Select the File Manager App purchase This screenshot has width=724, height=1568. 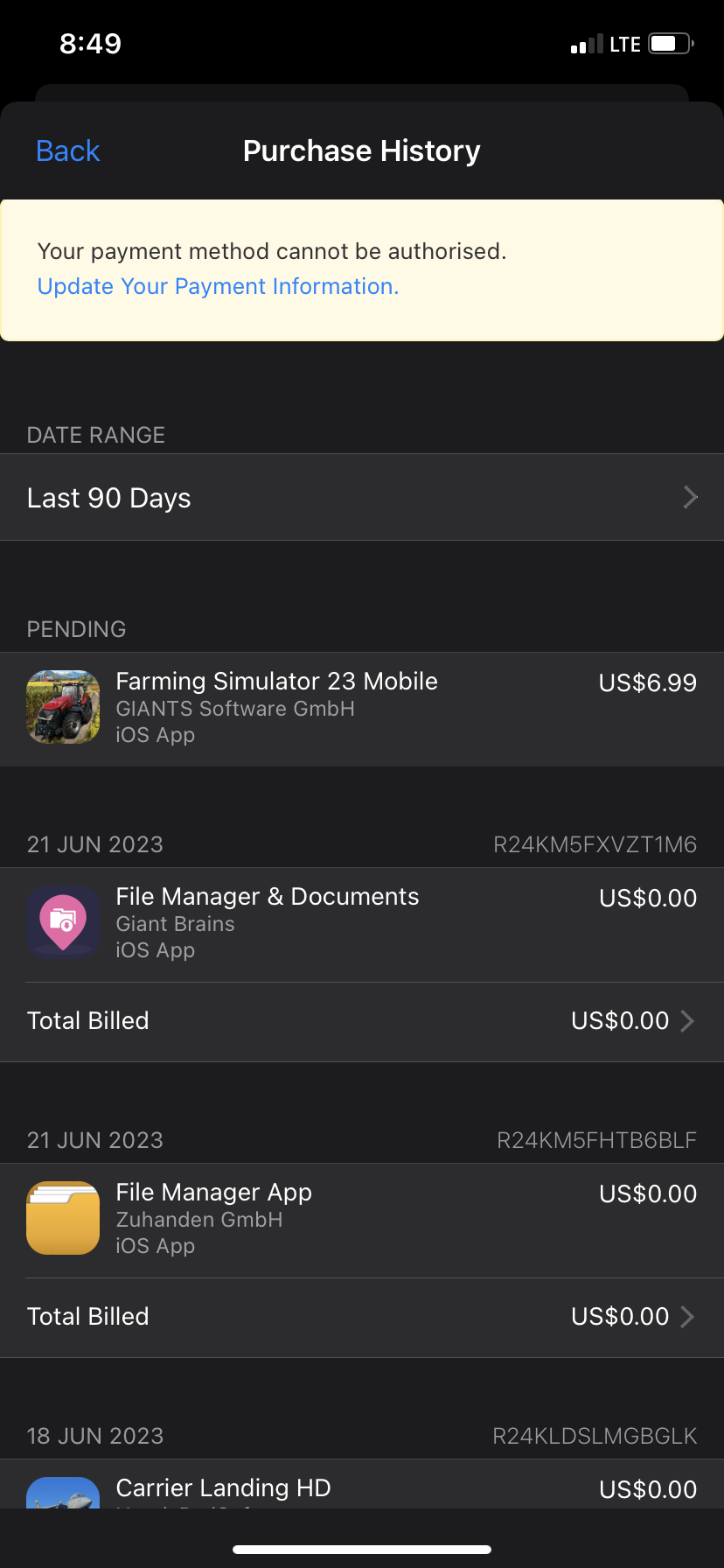tap(362, 1219)
